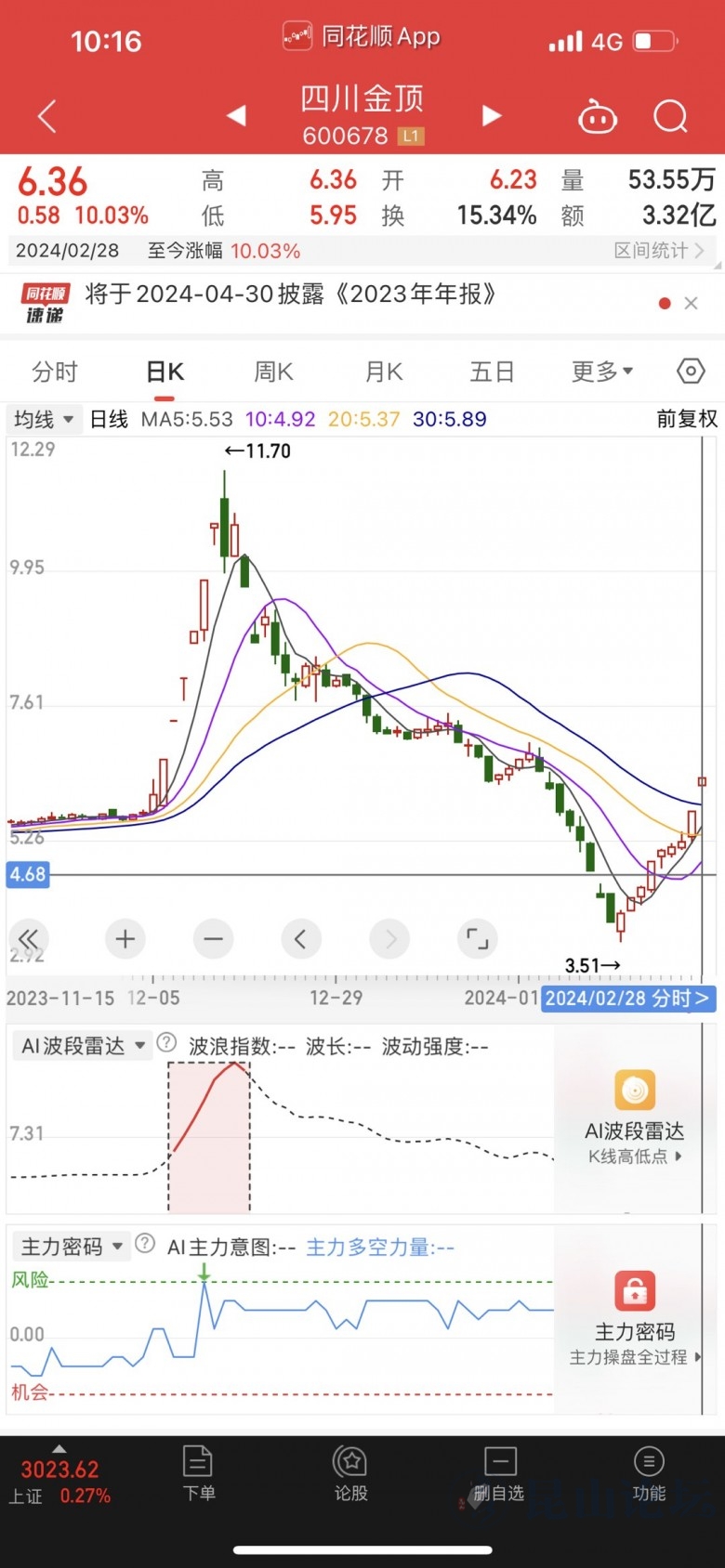Switch to the next stock
This screenshot has height=1568, width=725.
click(x=492, y=116)
